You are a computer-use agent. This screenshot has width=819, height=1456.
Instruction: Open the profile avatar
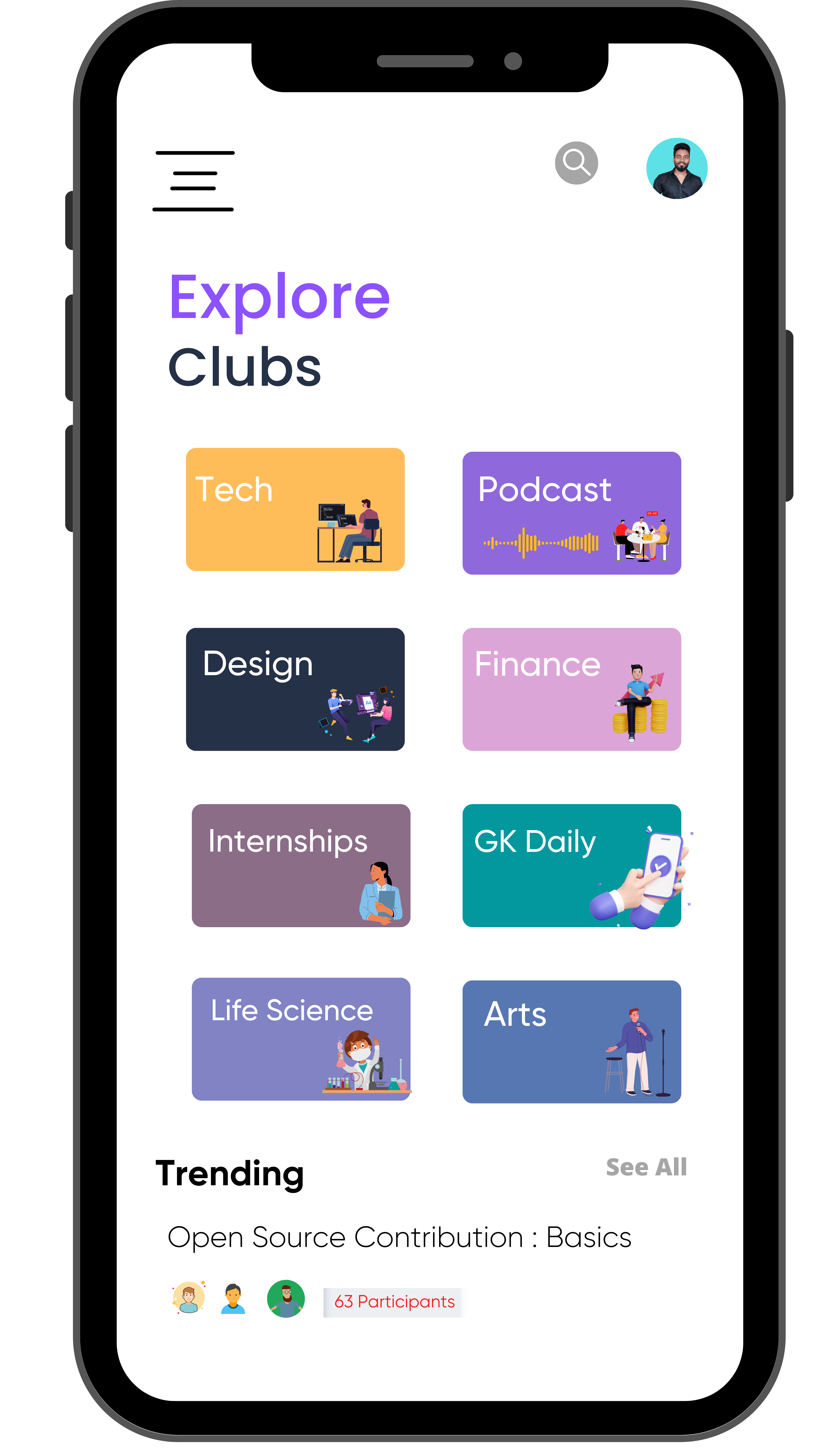click(677, 168)
